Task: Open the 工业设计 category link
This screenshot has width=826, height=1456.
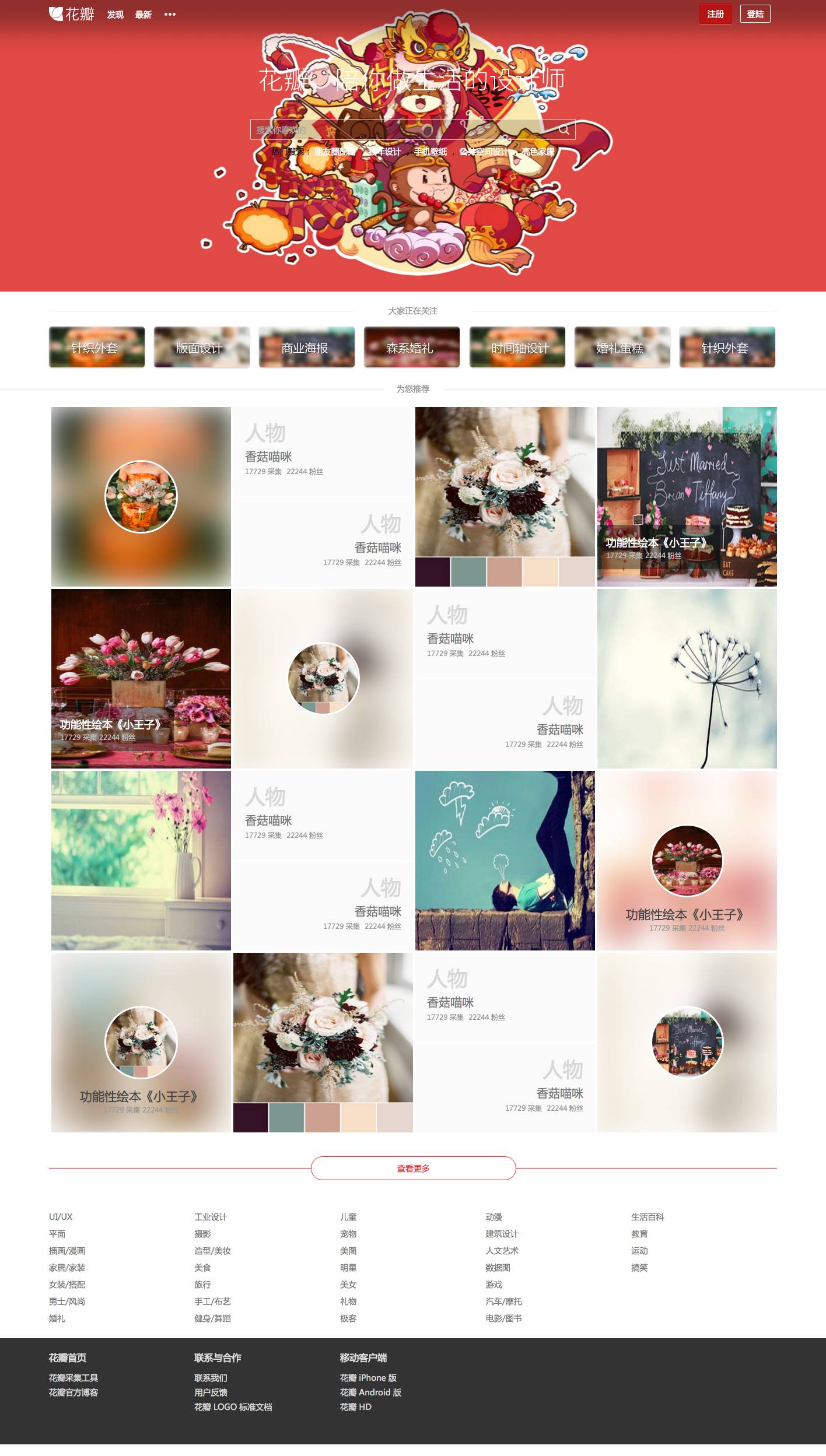Action: coord(211,1217)
